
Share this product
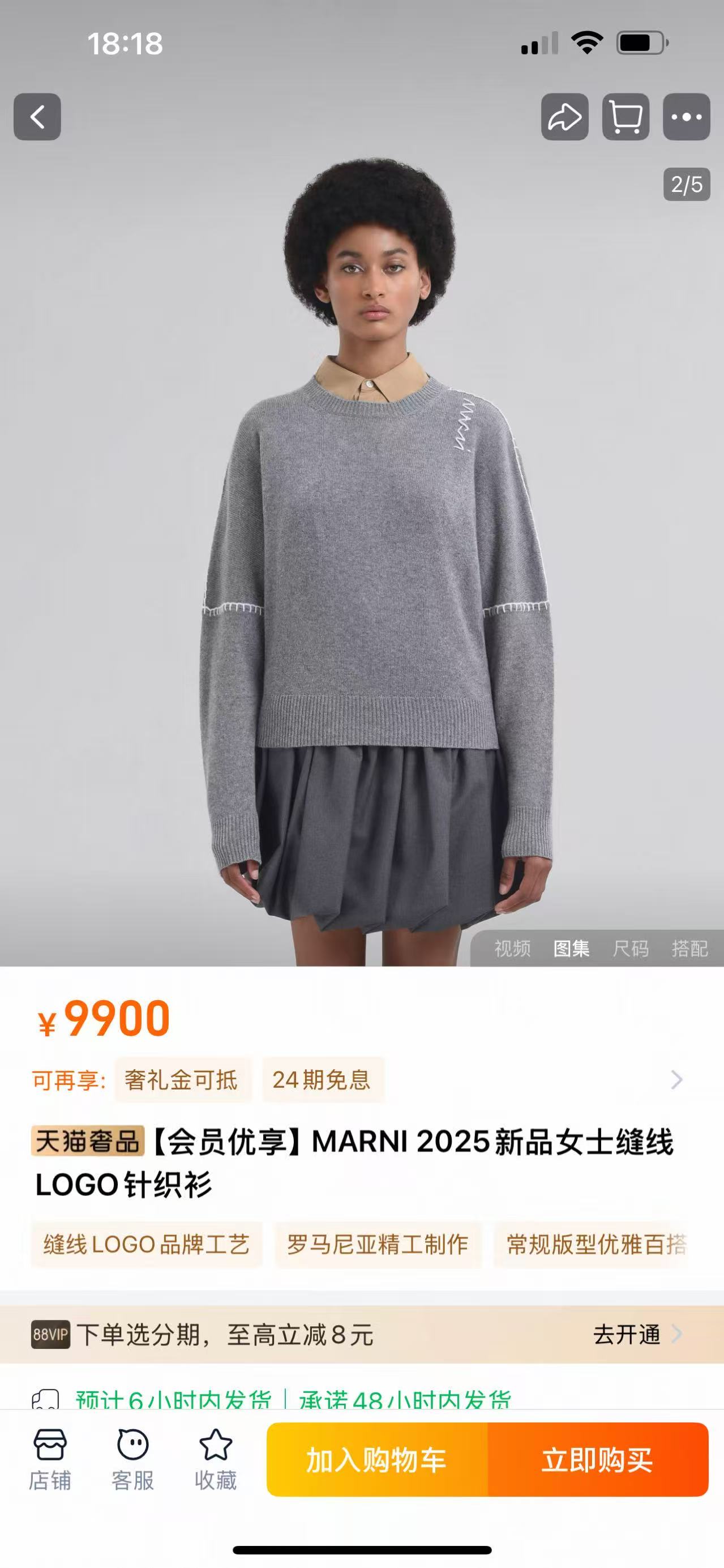coord(564,117)
